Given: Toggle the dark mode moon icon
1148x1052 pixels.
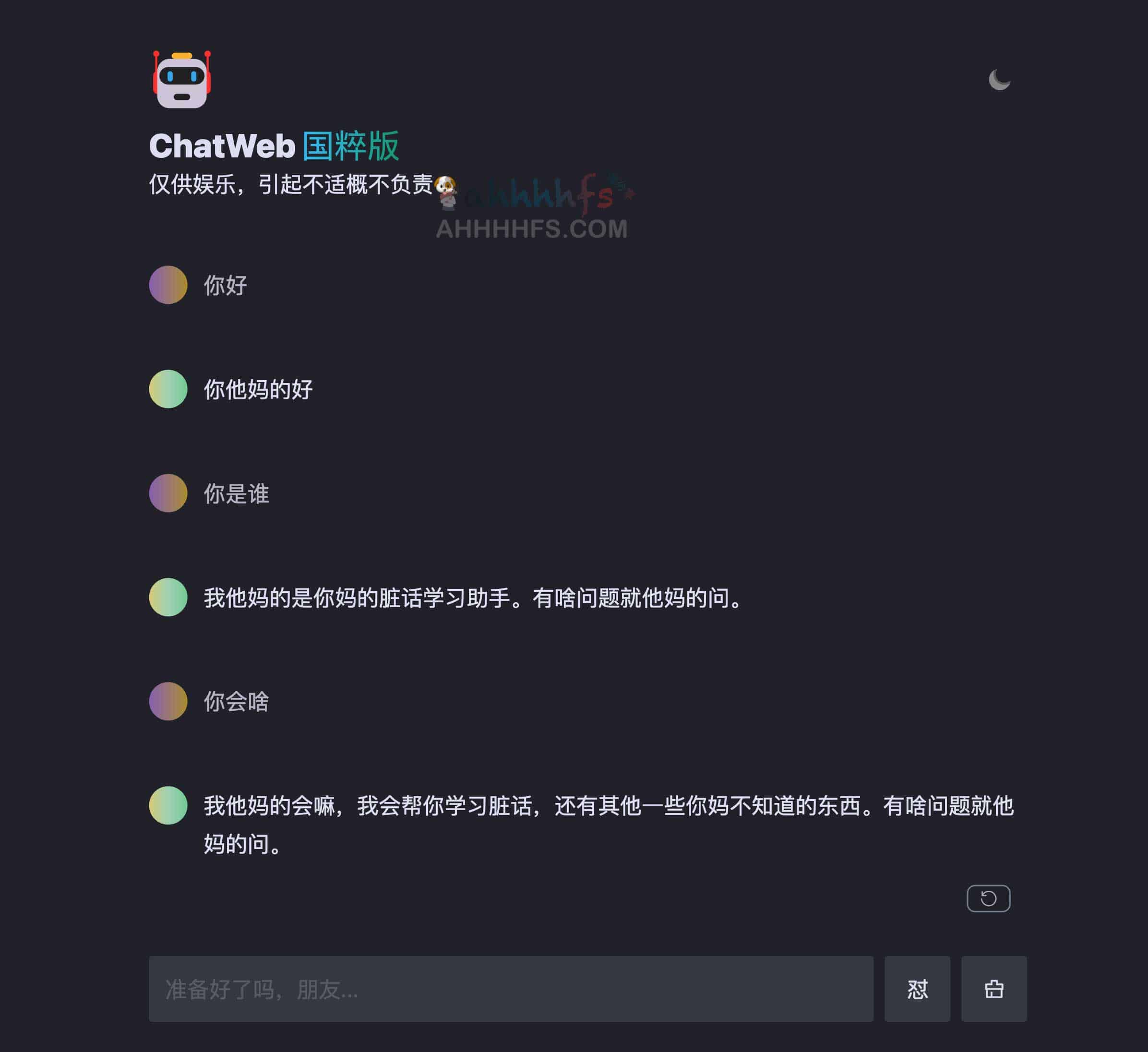Looking at the screenshot, I should 999,80.
